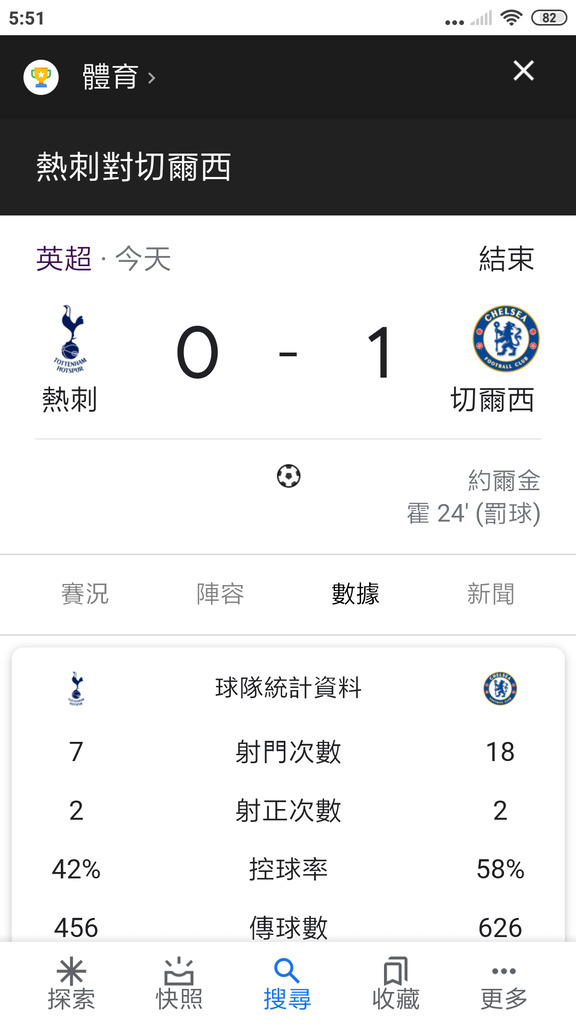The height and width of the screenshot is (1024, 576).
Task: Switch to the 陣容 tab
Action: point(220,594)
